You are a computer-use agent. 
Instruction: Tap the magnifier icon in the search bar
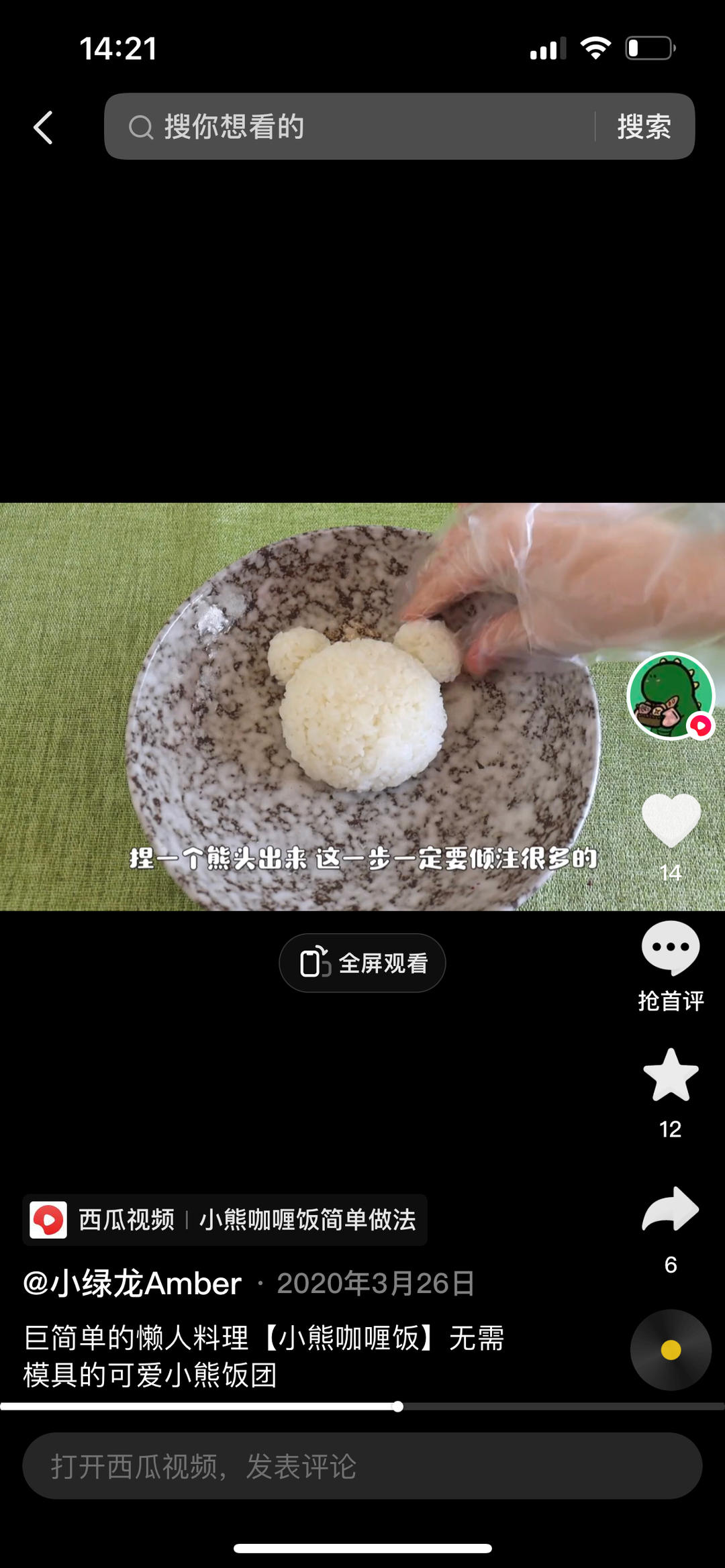pos(140,127)
